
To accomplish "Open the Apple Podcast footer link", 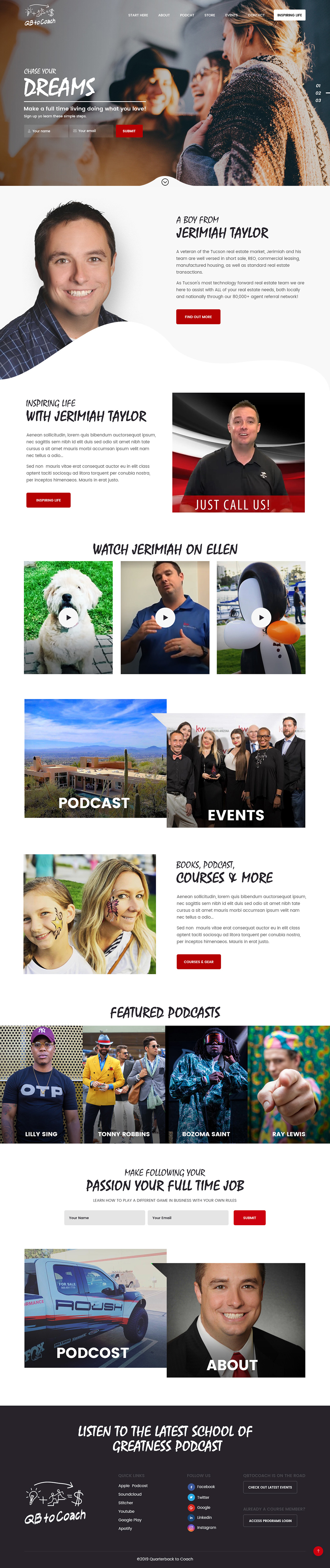I will pyautogui.click(x=133, y=1486).
